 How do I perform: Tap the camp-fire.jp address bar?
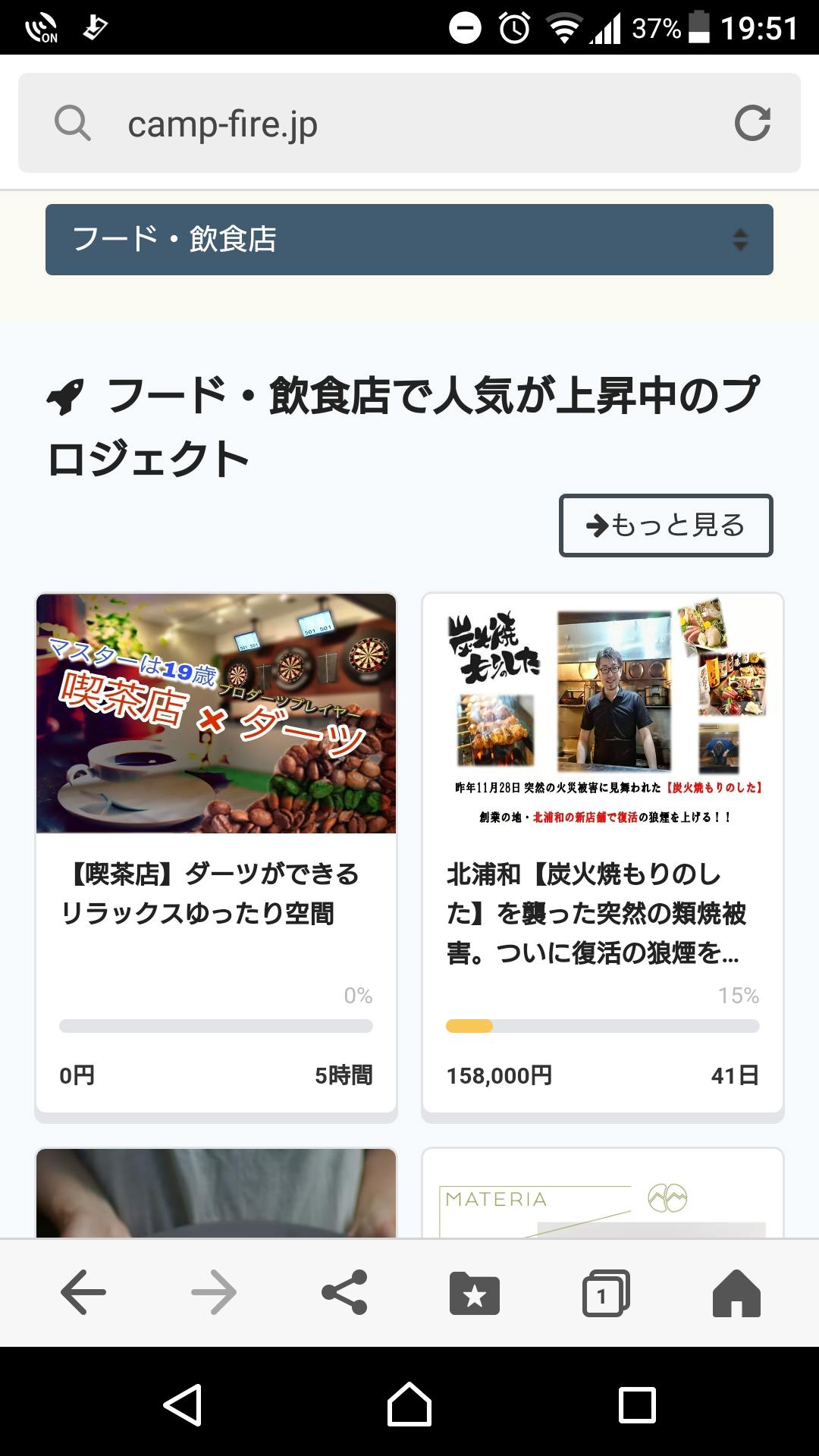point(379,124)
